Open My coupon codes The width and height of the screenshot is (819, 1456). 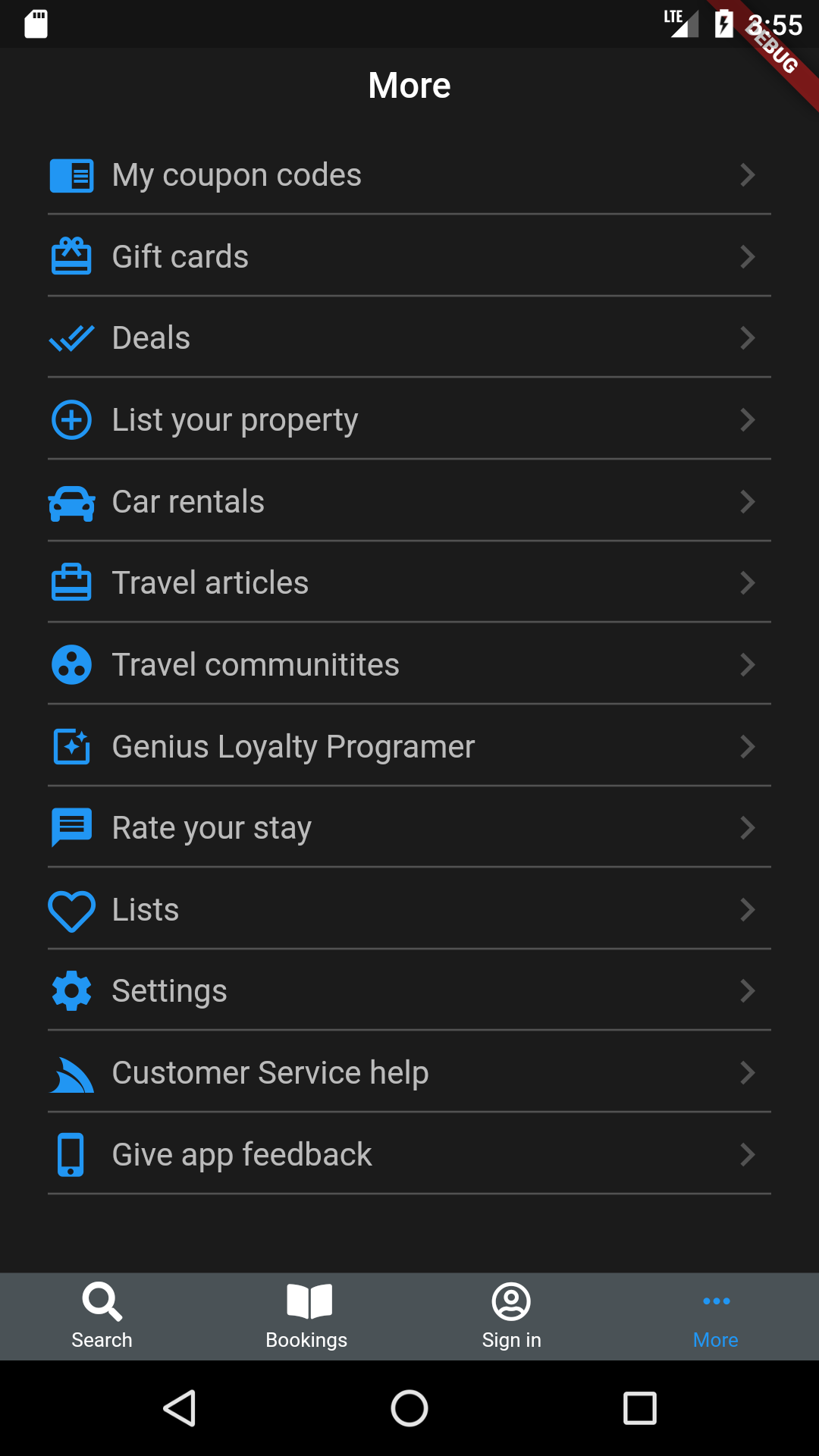[x=409, y=175]
